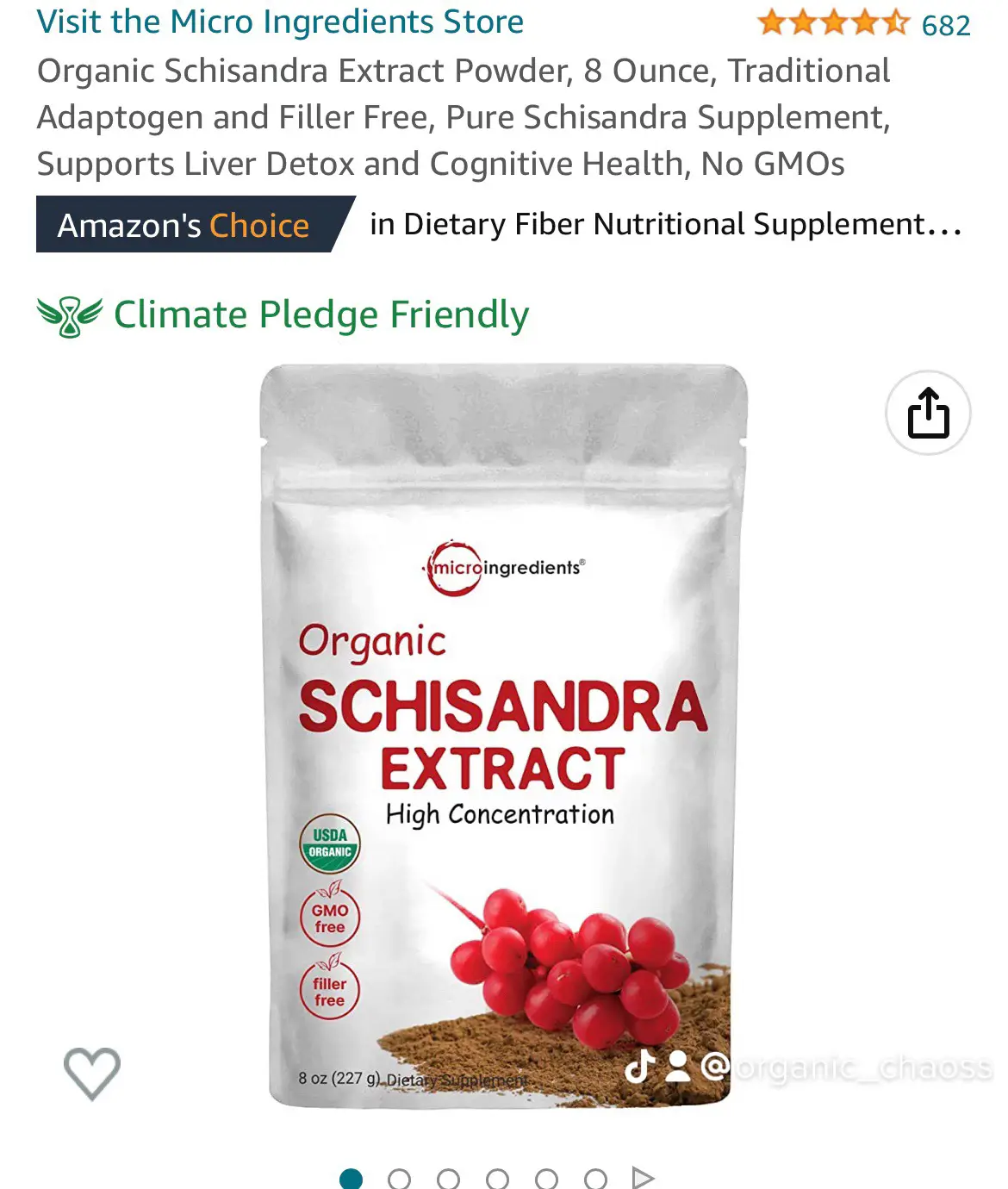Visit the Micro Ingredients Store link
The width and height of the screenshot is (1008, 1189).
click(x=280, y=22)
